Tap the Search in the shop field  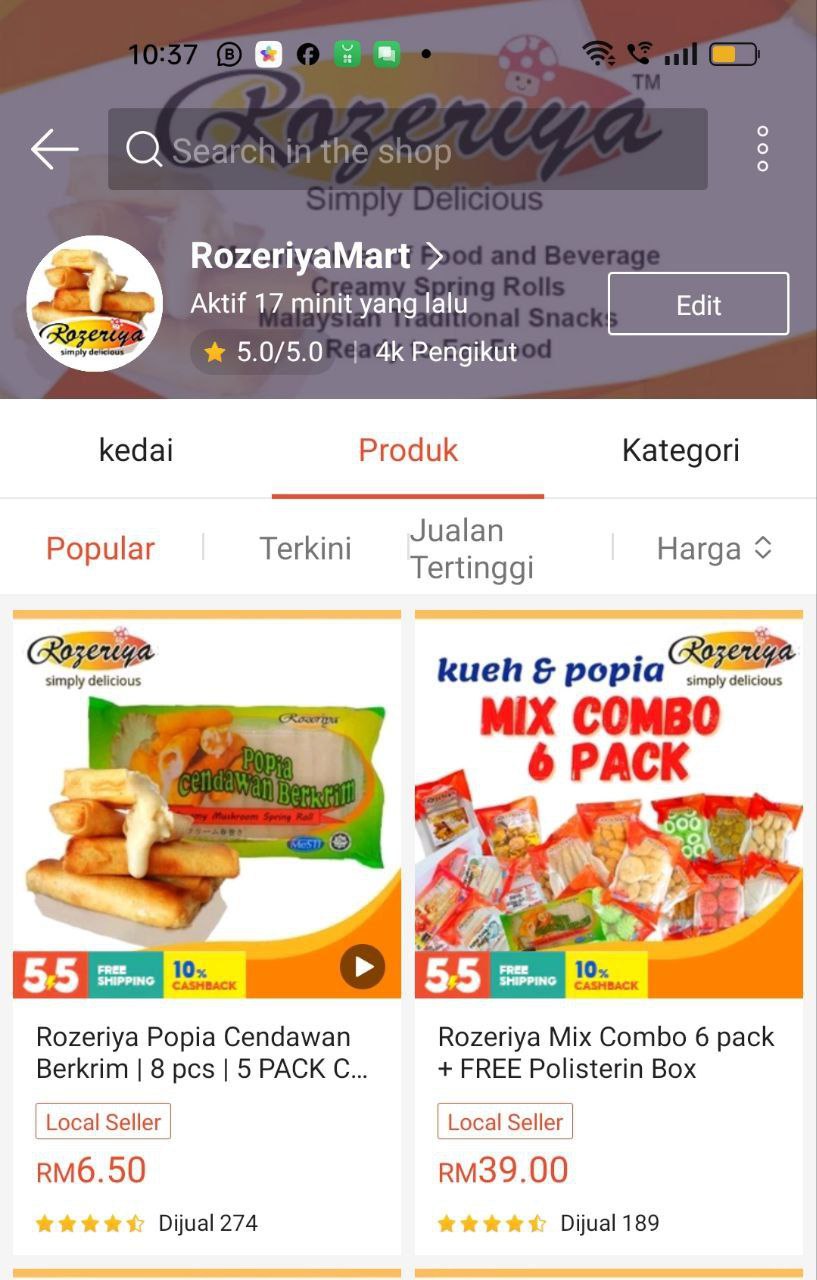[x=408, y=150]
